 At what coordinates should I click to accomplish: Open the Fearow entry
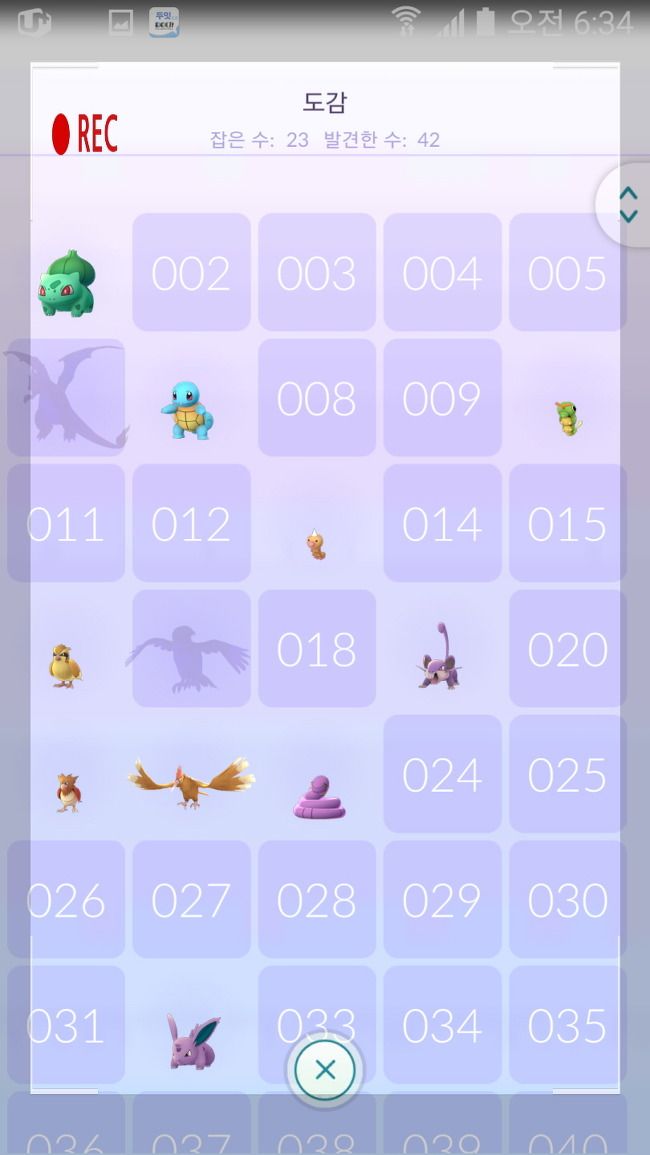pos(192,783)
